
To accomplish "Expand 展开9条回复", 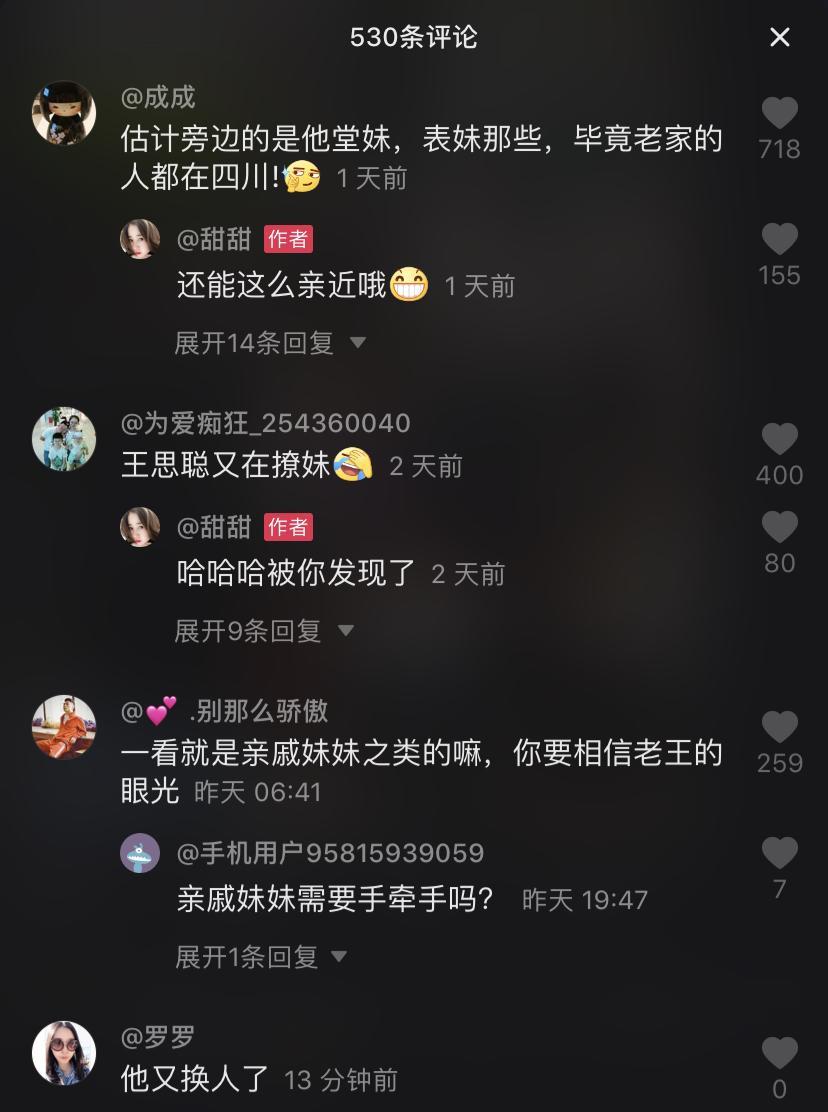I will tap(264, 631).
